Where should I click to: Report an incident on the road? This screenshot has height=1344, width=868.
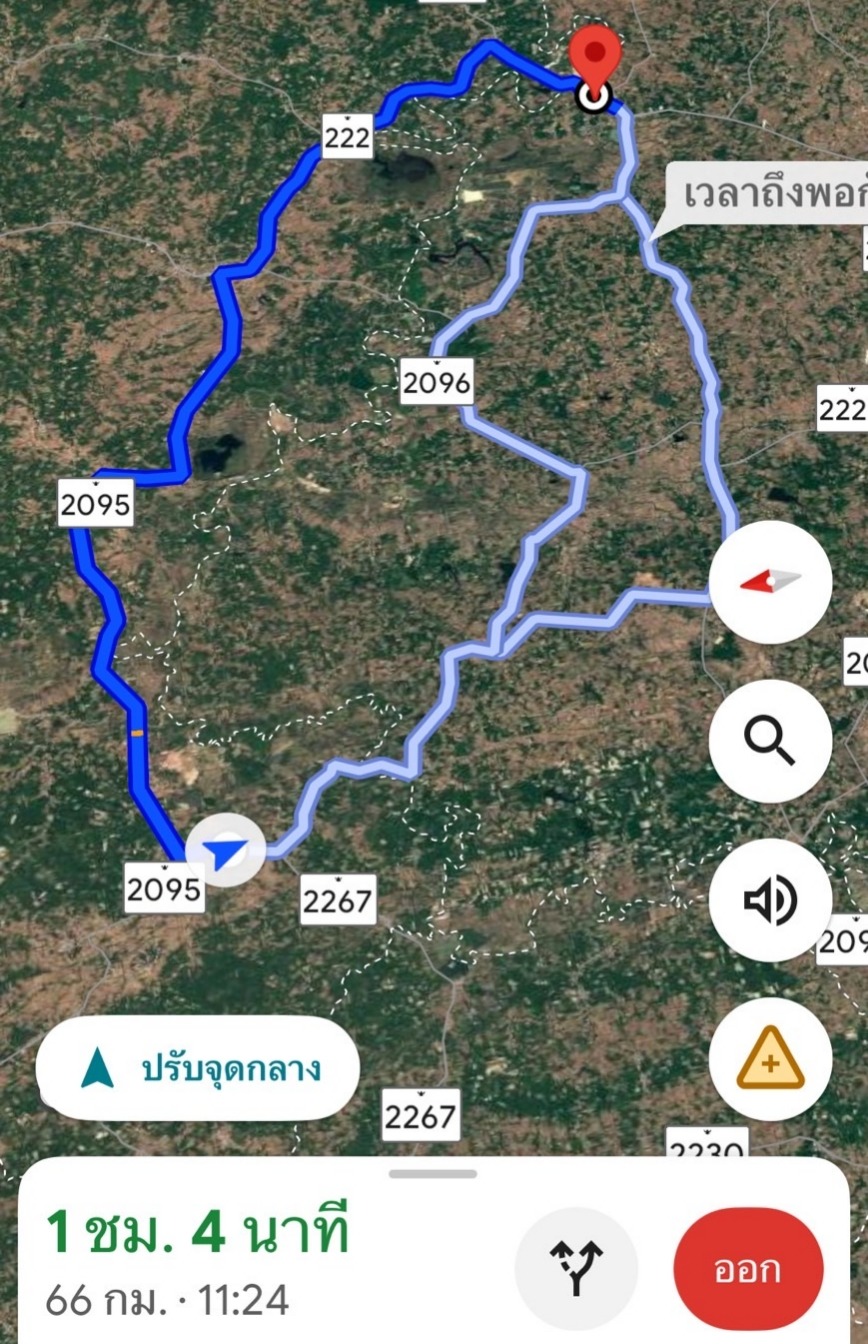770,1059
